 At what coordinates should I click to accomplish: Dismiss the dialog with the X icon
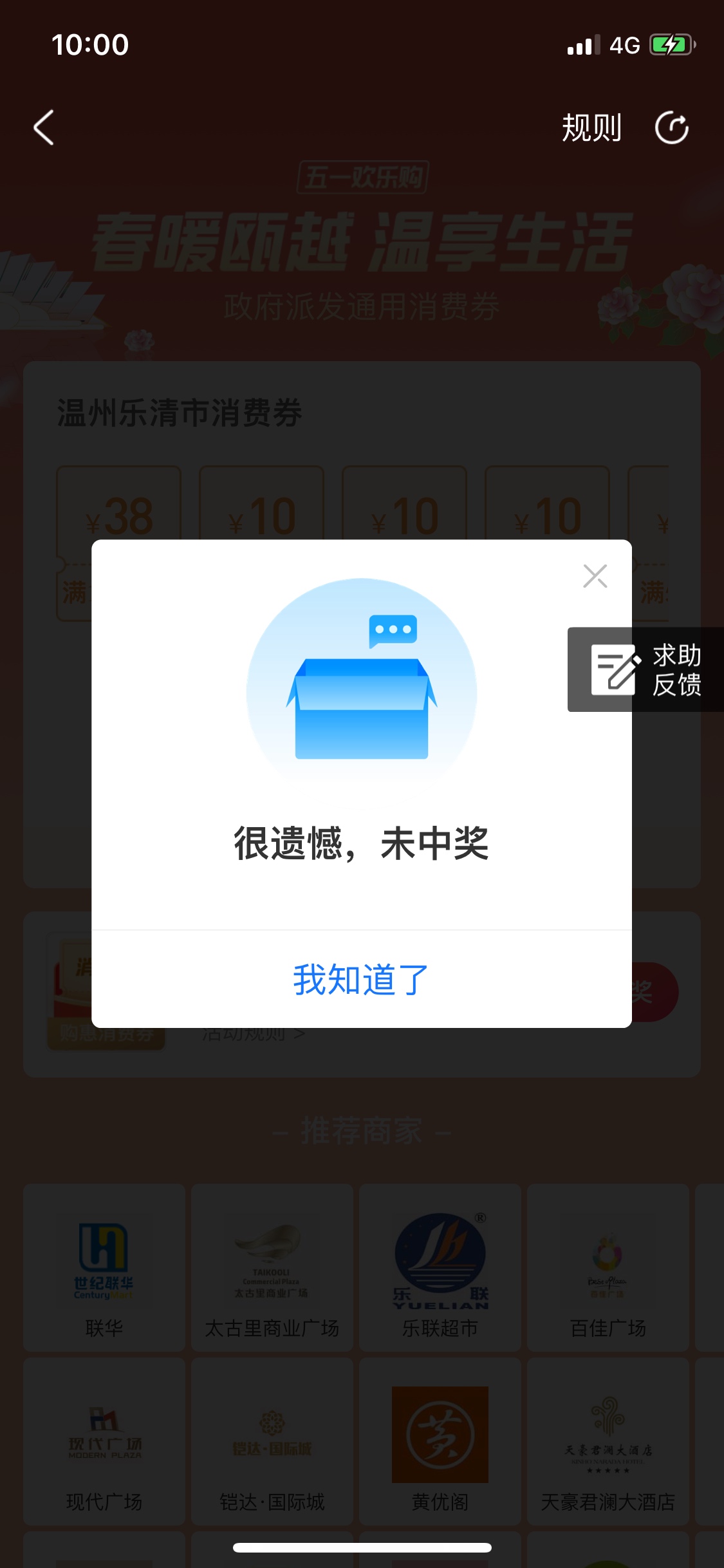[595, 576]
